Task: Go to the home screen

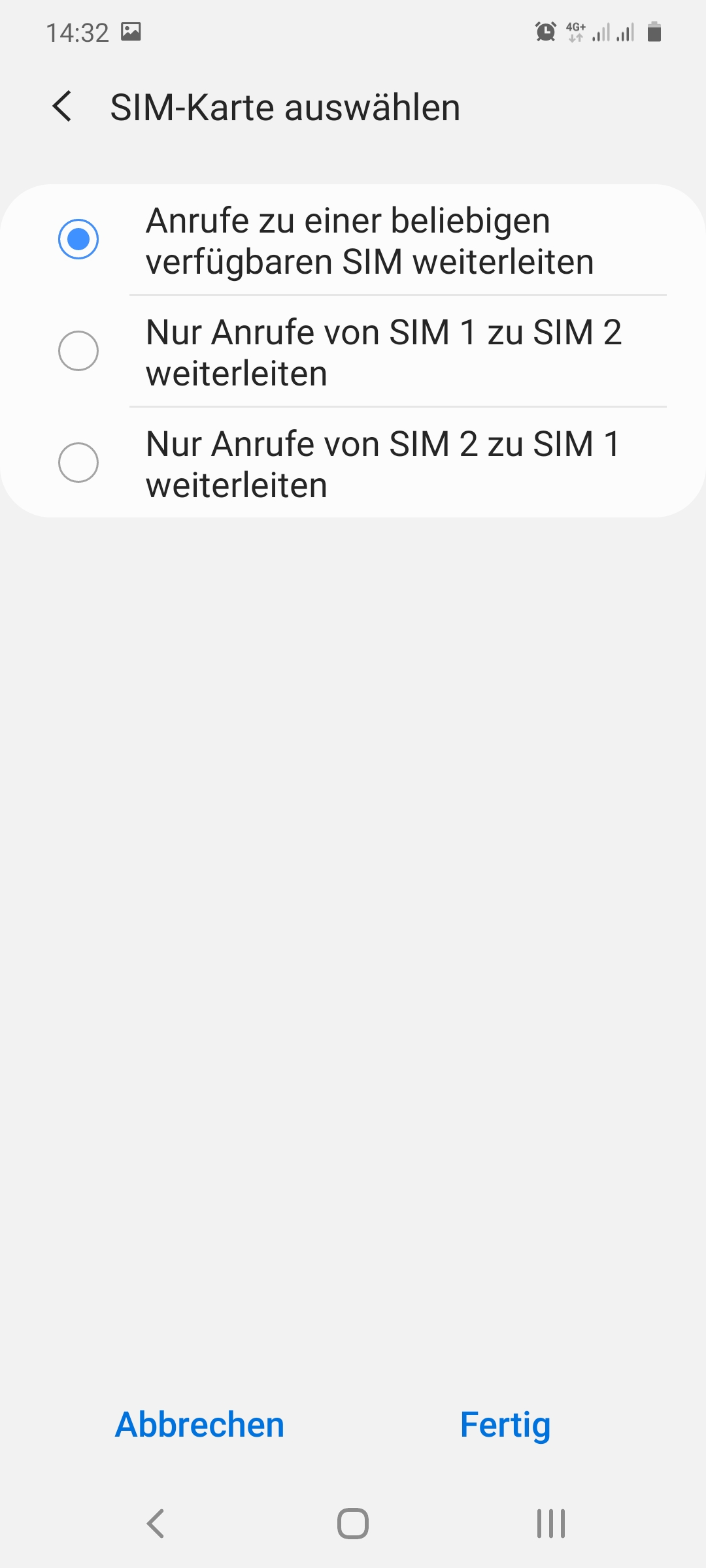Action: (353, 1524)
